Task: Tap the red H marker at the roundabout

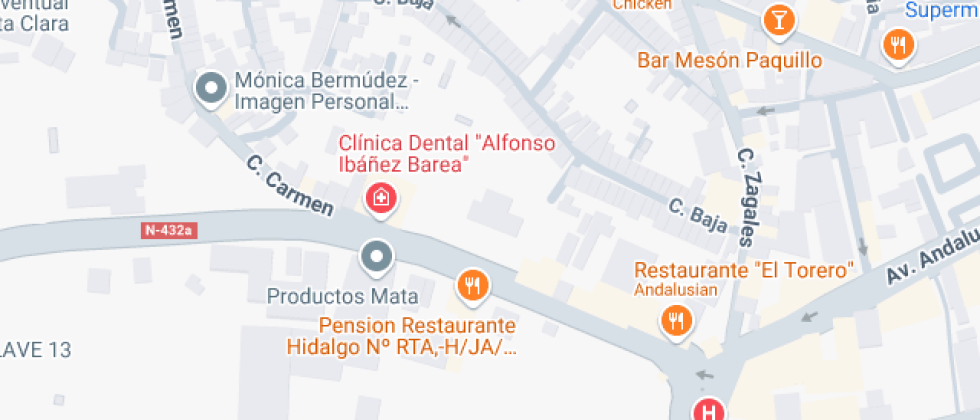Action: pos(709,411)
